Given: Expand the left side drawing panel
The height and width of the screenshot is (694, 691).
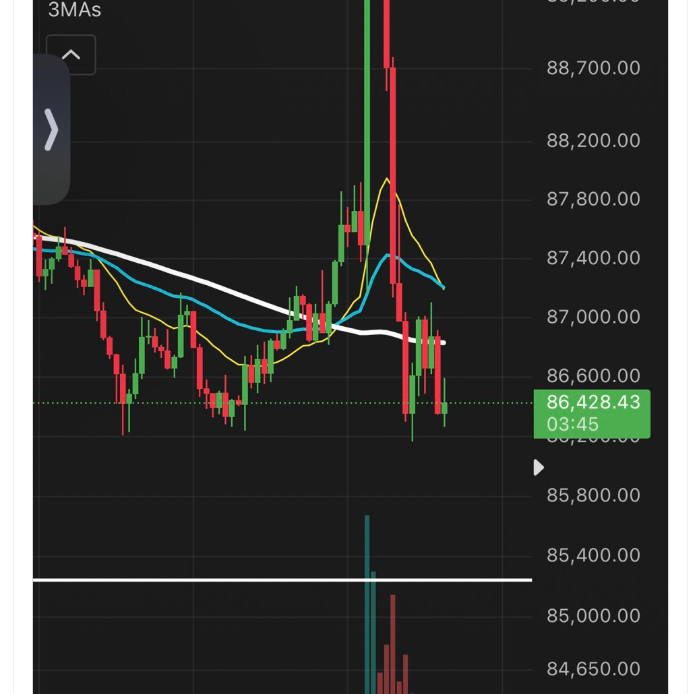Looking at the screenshot, I should click(x=51, y=130).
